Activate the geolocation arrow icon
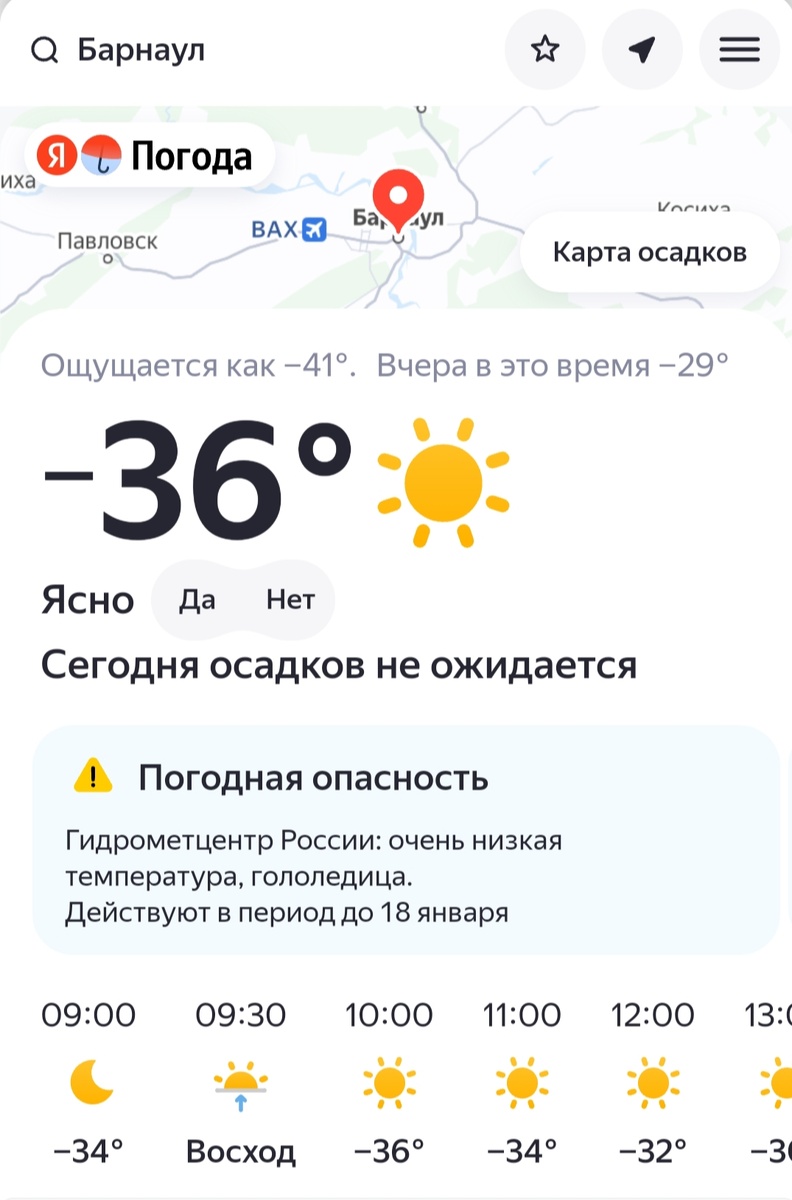Screen dimensions: 792x1200 tap(642, 49)
